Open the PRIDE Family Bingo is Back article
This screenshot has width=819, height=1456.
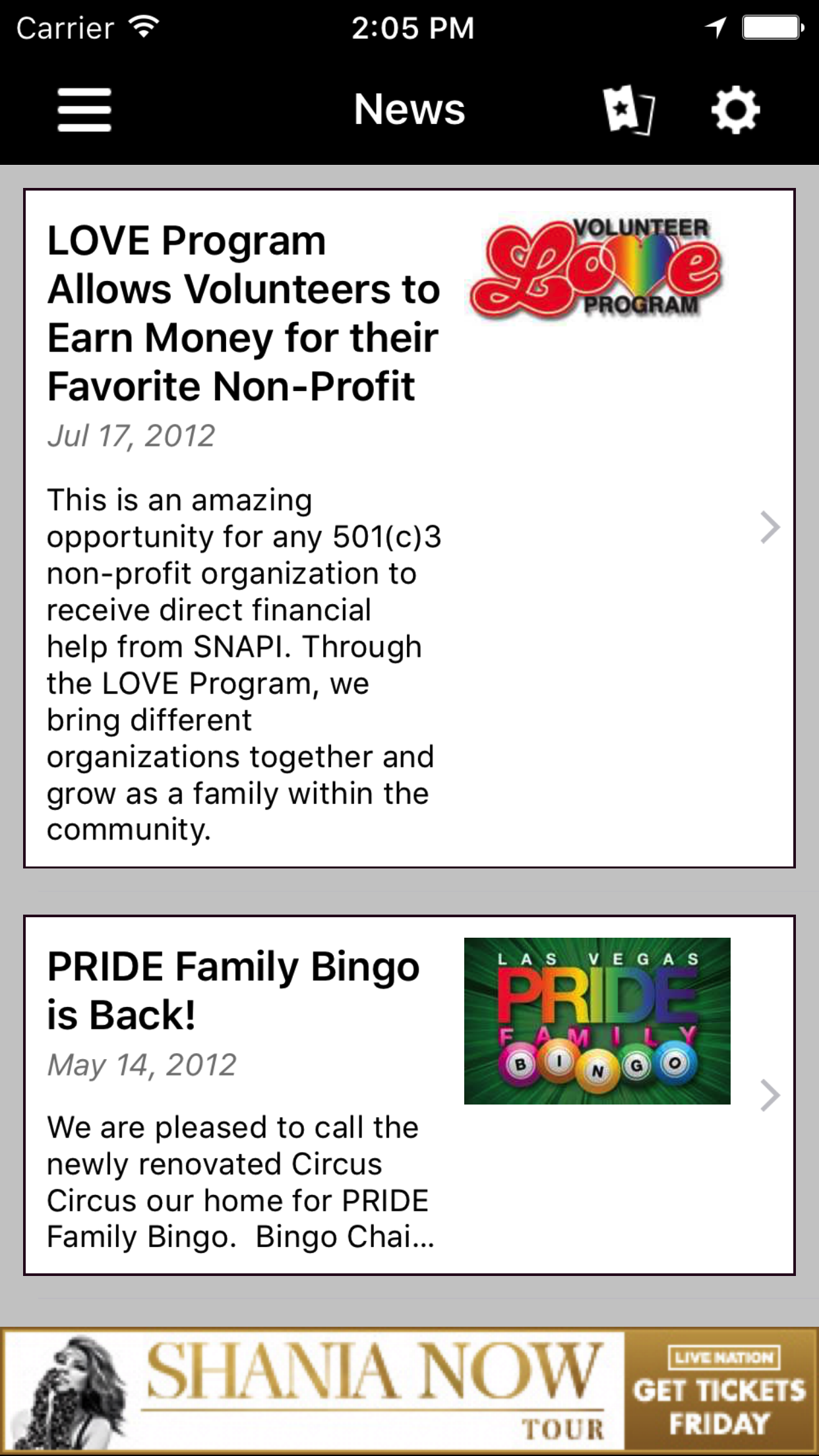tap(409, 1095)
